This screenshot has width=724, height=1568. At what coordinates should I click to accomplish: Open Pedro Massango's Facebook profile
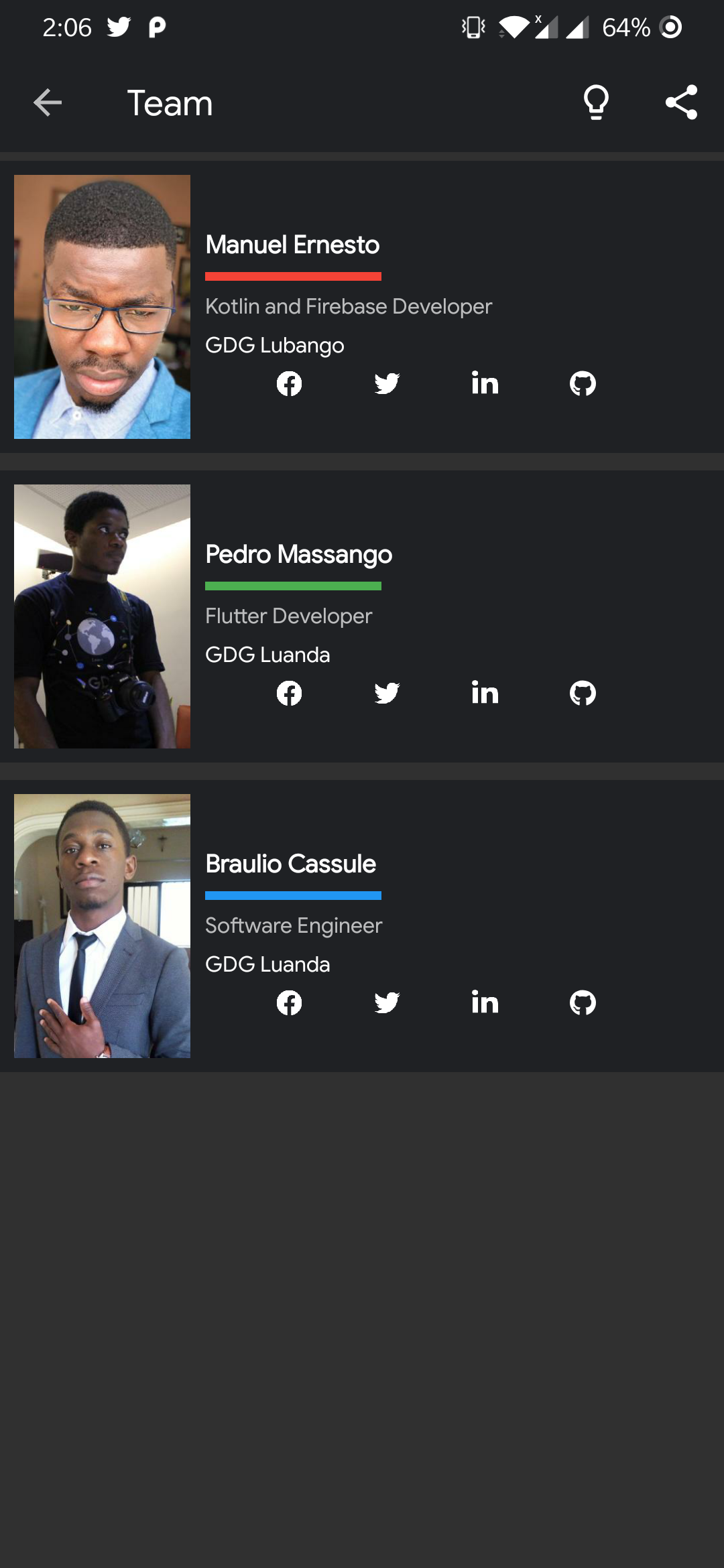coord(289,693)
